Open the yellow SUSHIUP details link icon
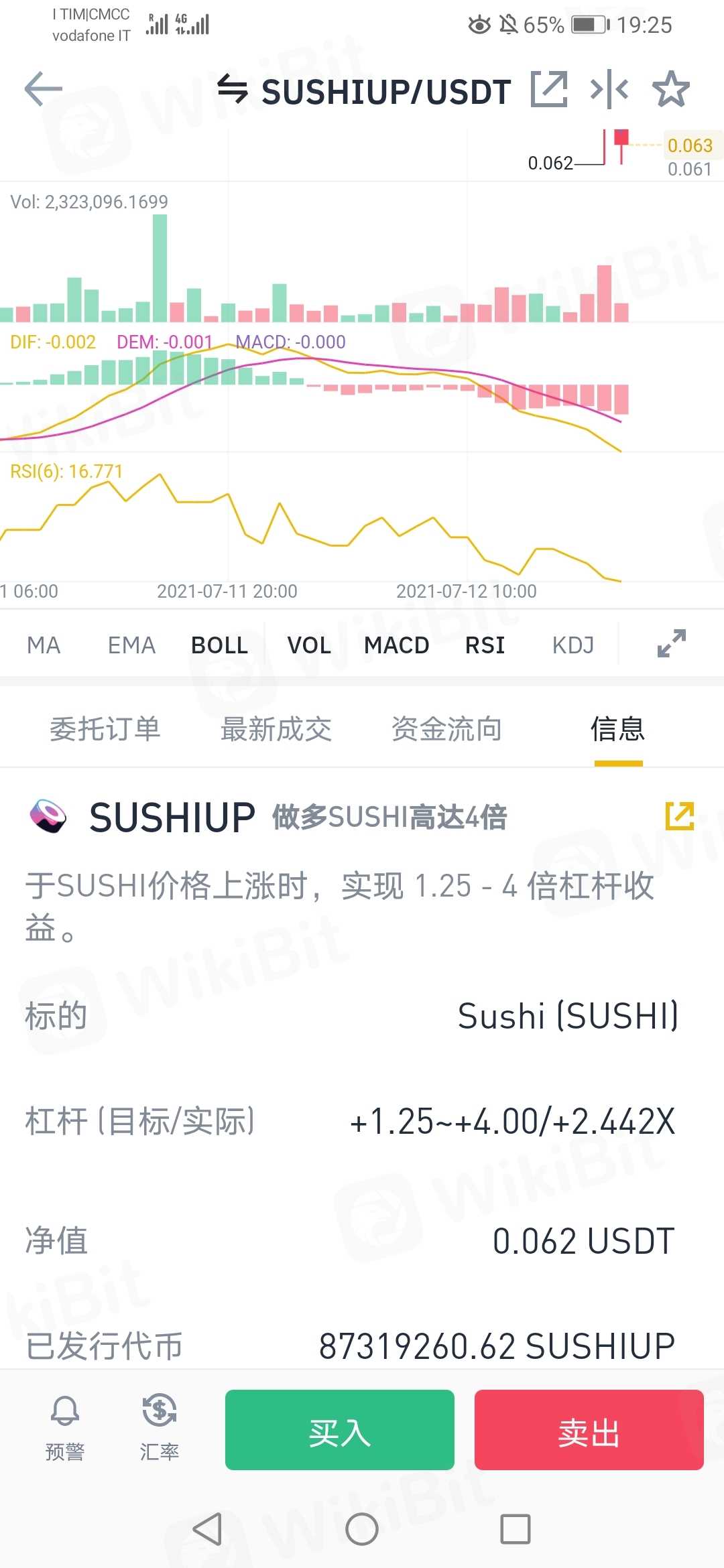The width and height of the screenshot is (724, 1568). pyautogui.click(x=679, y=815)
